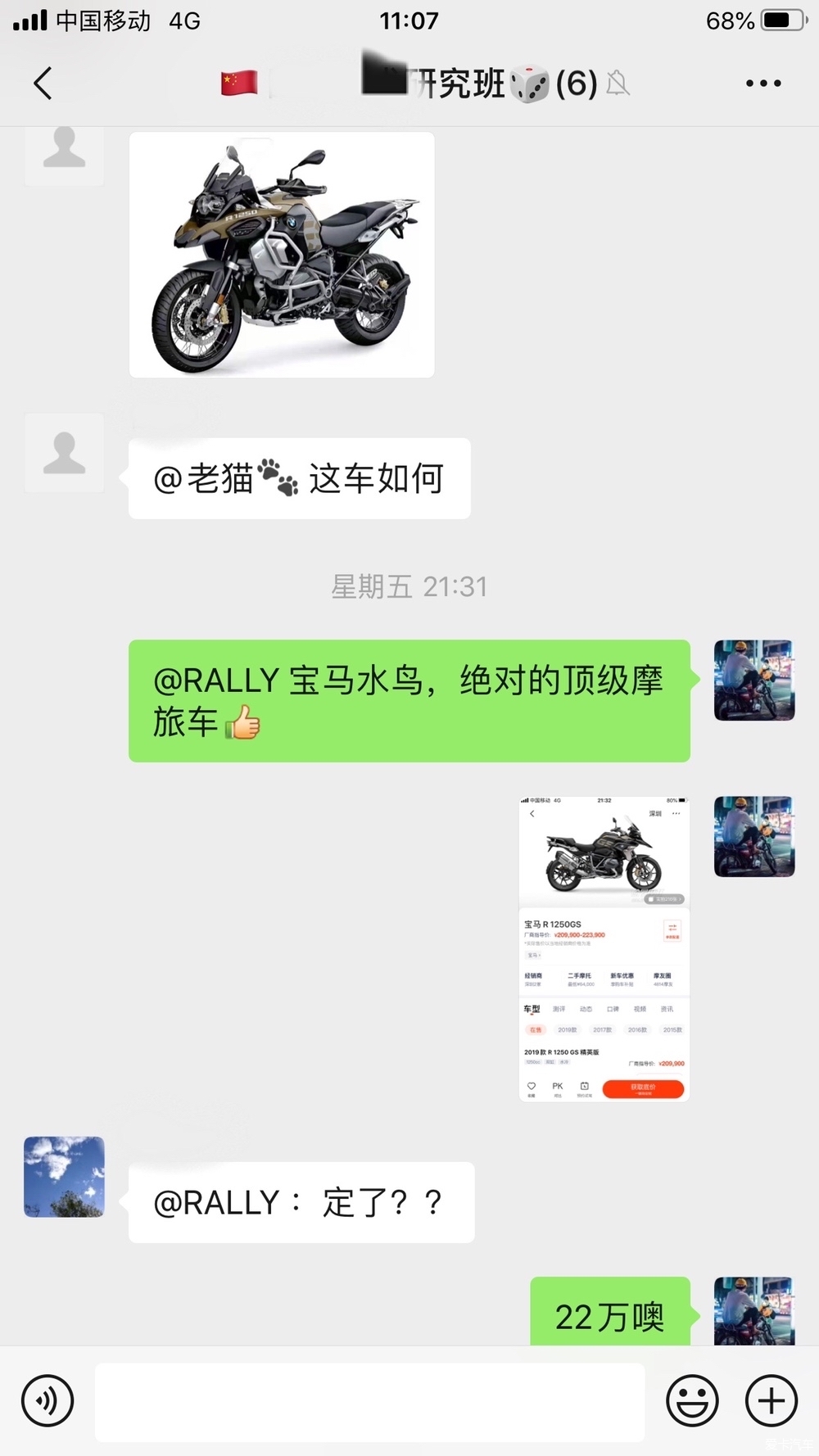The width and height of the screenshot is (819, 1456).
Task: Switch to voice message input
Action: pos(48,1400)
